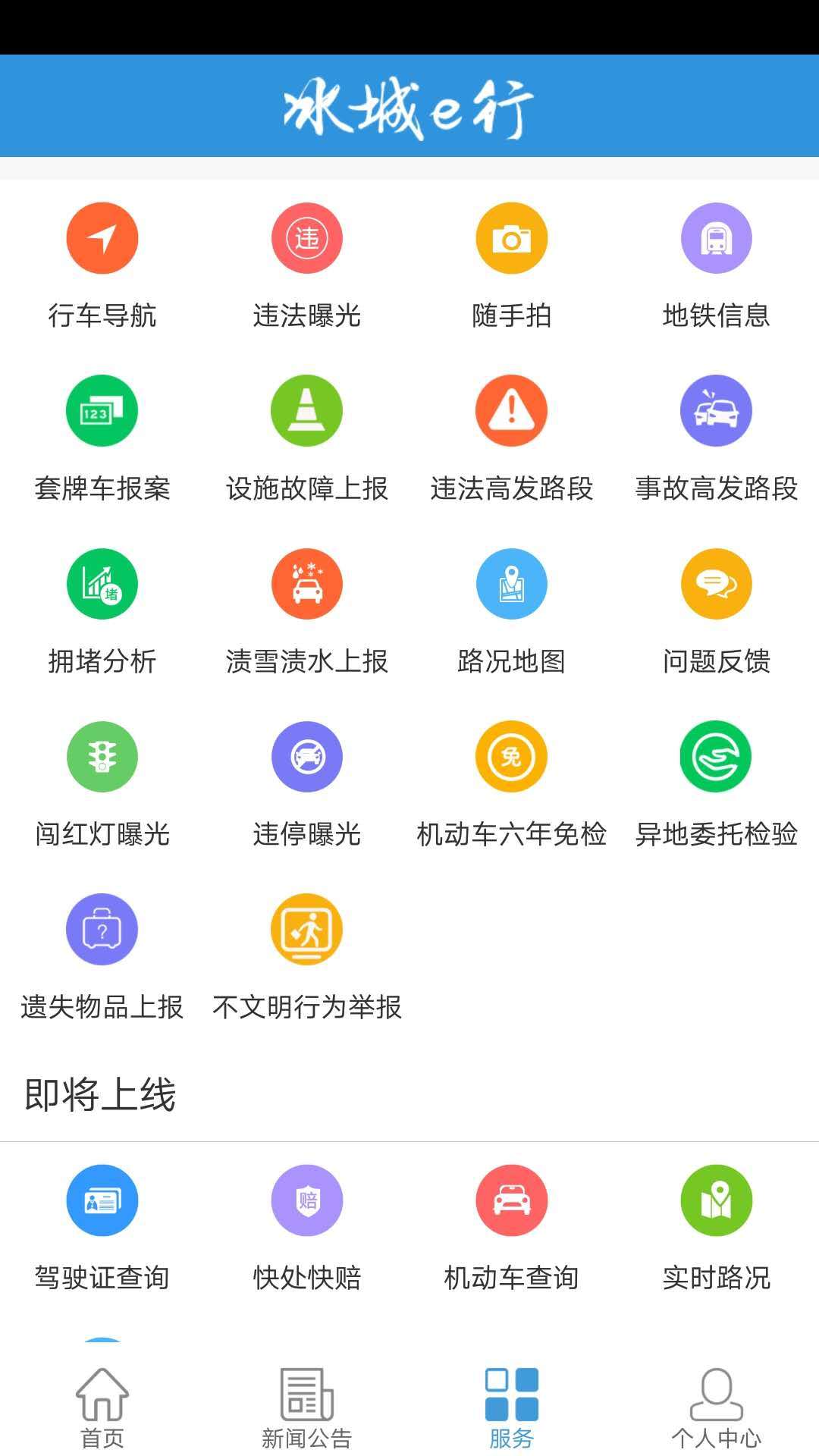Open 随手拍 camera reporting

[511, 237]
